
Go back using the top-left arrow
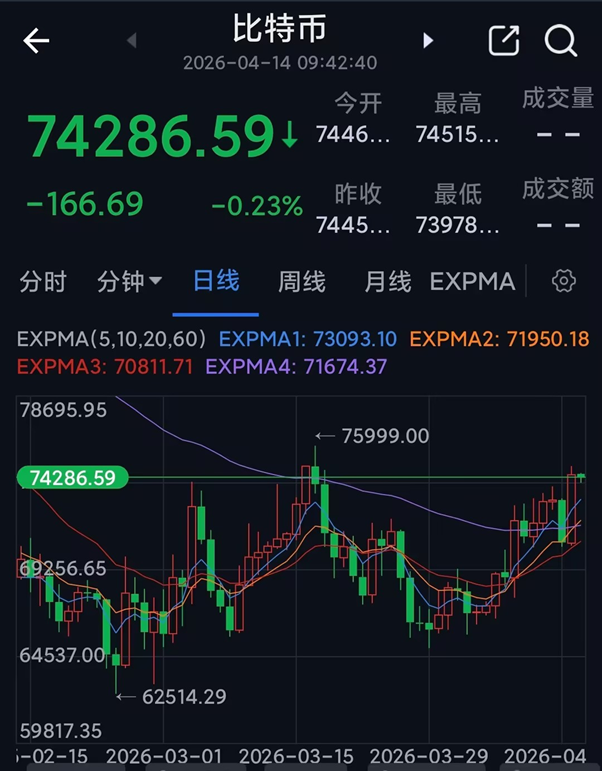pos(36,41)
